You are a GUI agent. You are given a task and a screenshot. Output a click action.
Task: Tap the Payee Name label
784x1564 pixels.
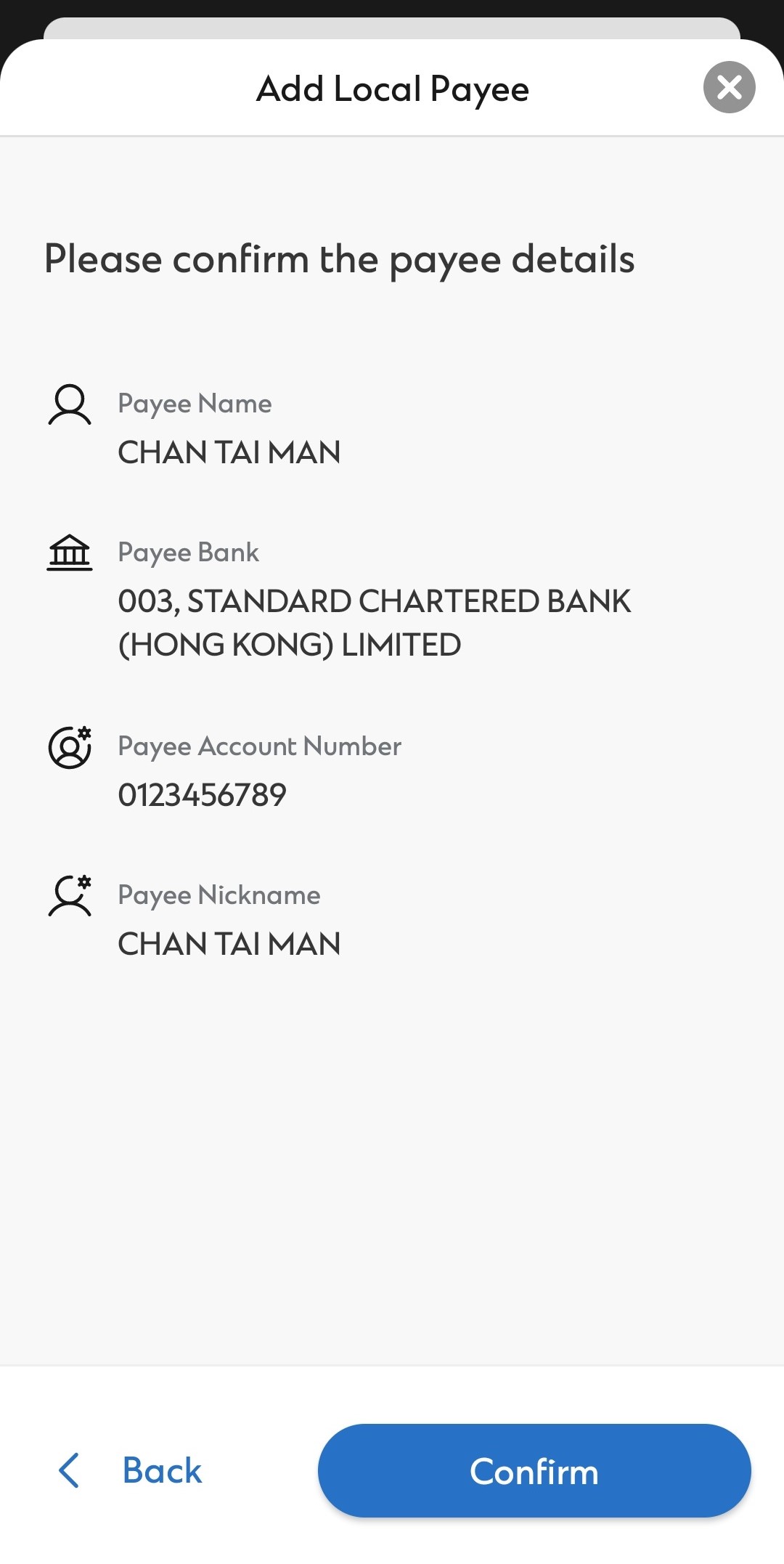[x=195, y=404]
